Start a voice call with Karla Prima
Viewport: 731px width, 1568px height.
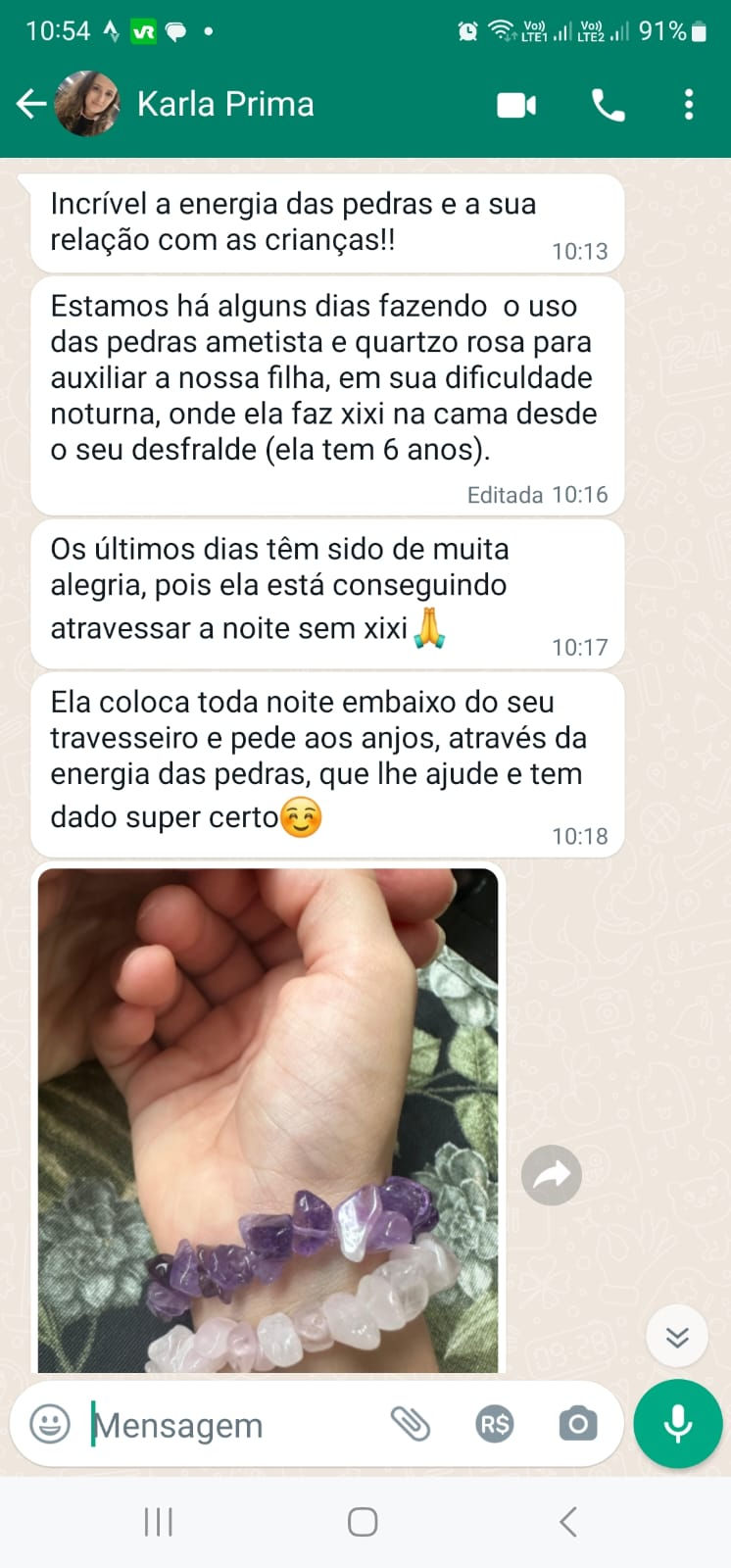tap(608, 105)
